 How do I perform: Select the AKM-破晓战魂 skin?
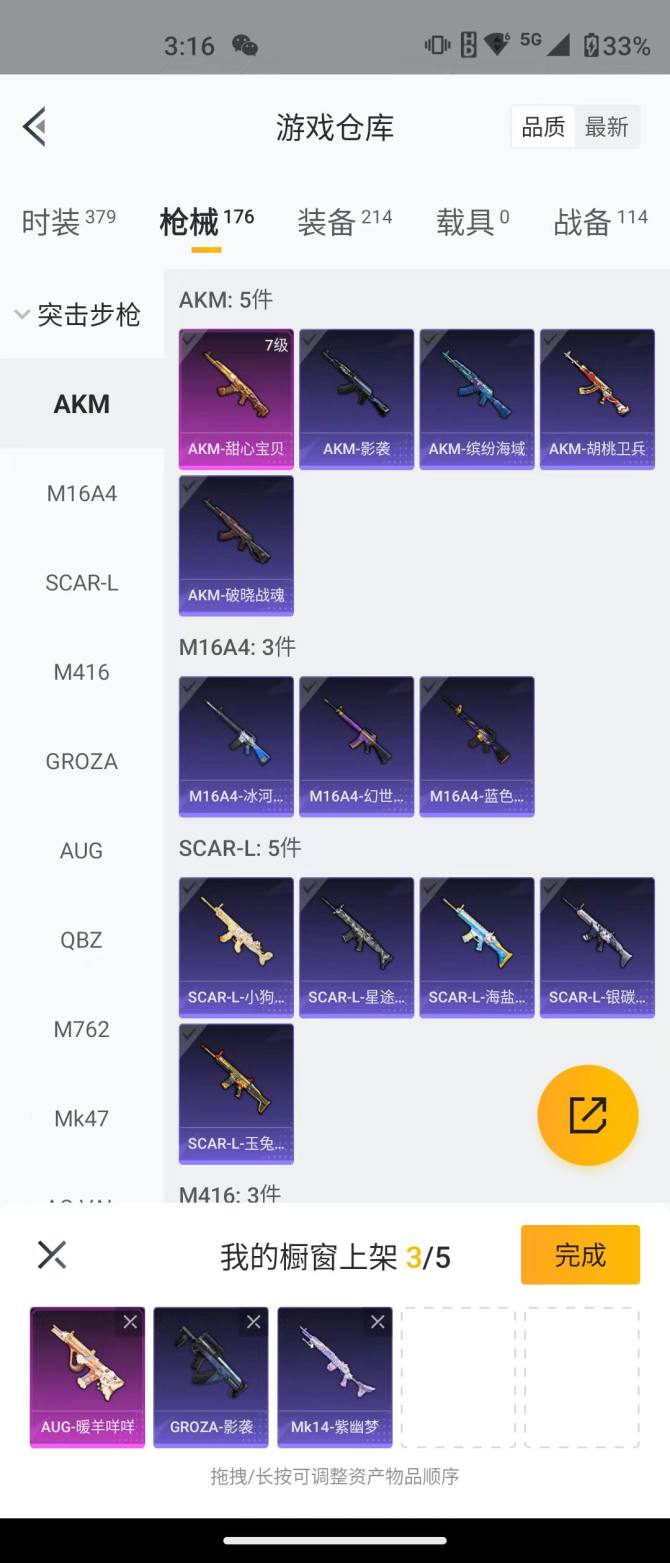(236, 544)
